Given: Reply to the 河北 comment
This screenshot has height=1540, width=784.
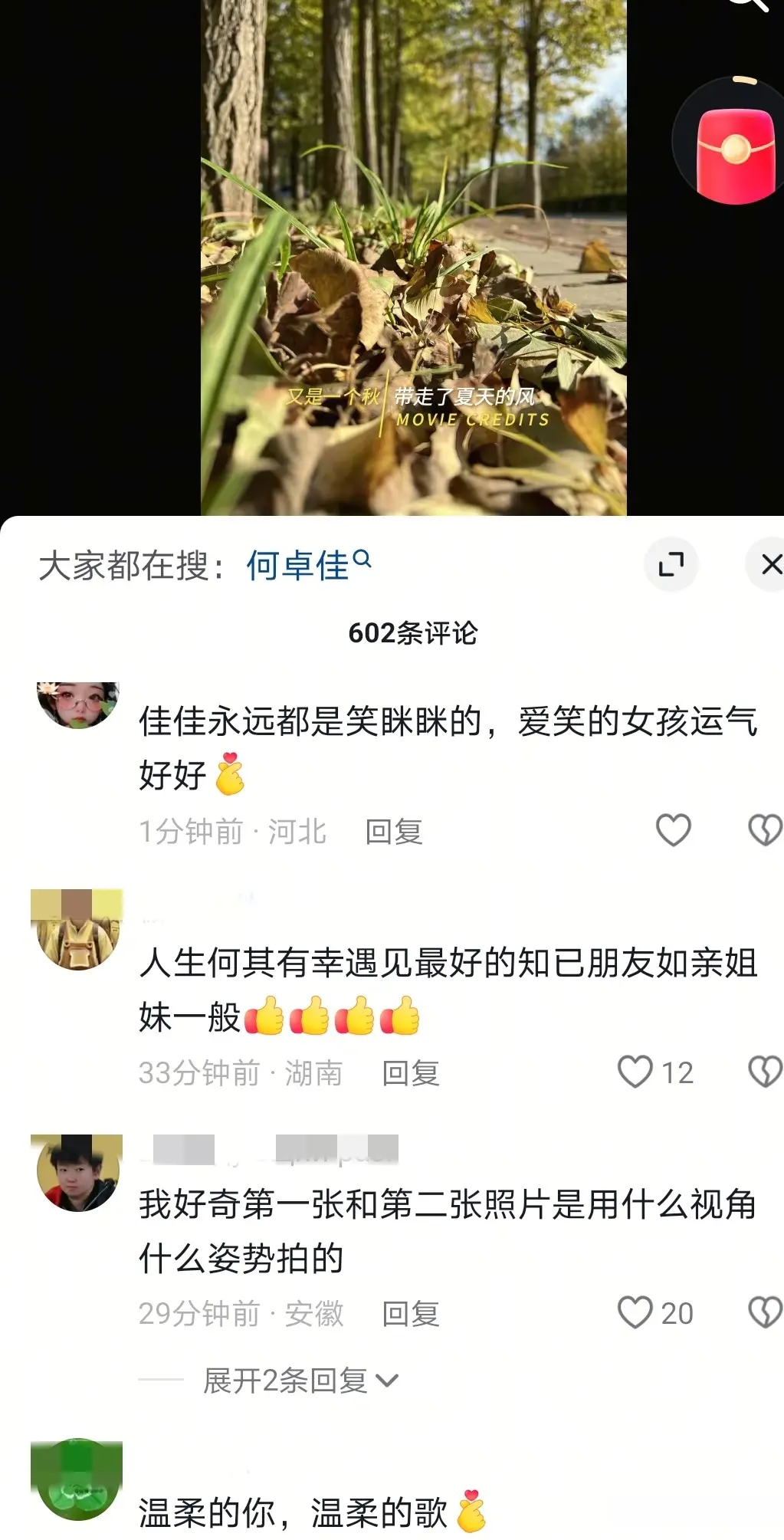Looking at the screenshot, I should [394, 832].
